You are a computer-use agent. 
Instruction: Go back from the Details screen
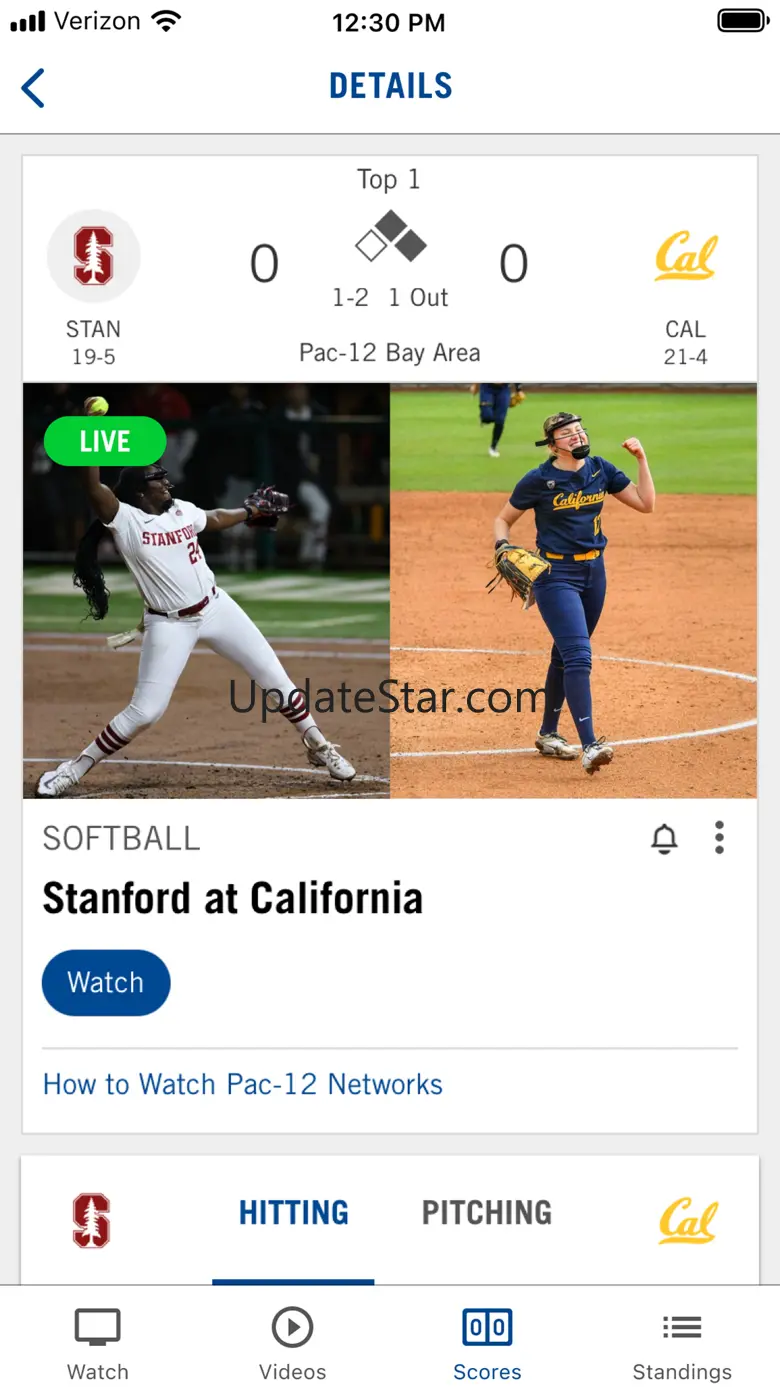point(33,88)
